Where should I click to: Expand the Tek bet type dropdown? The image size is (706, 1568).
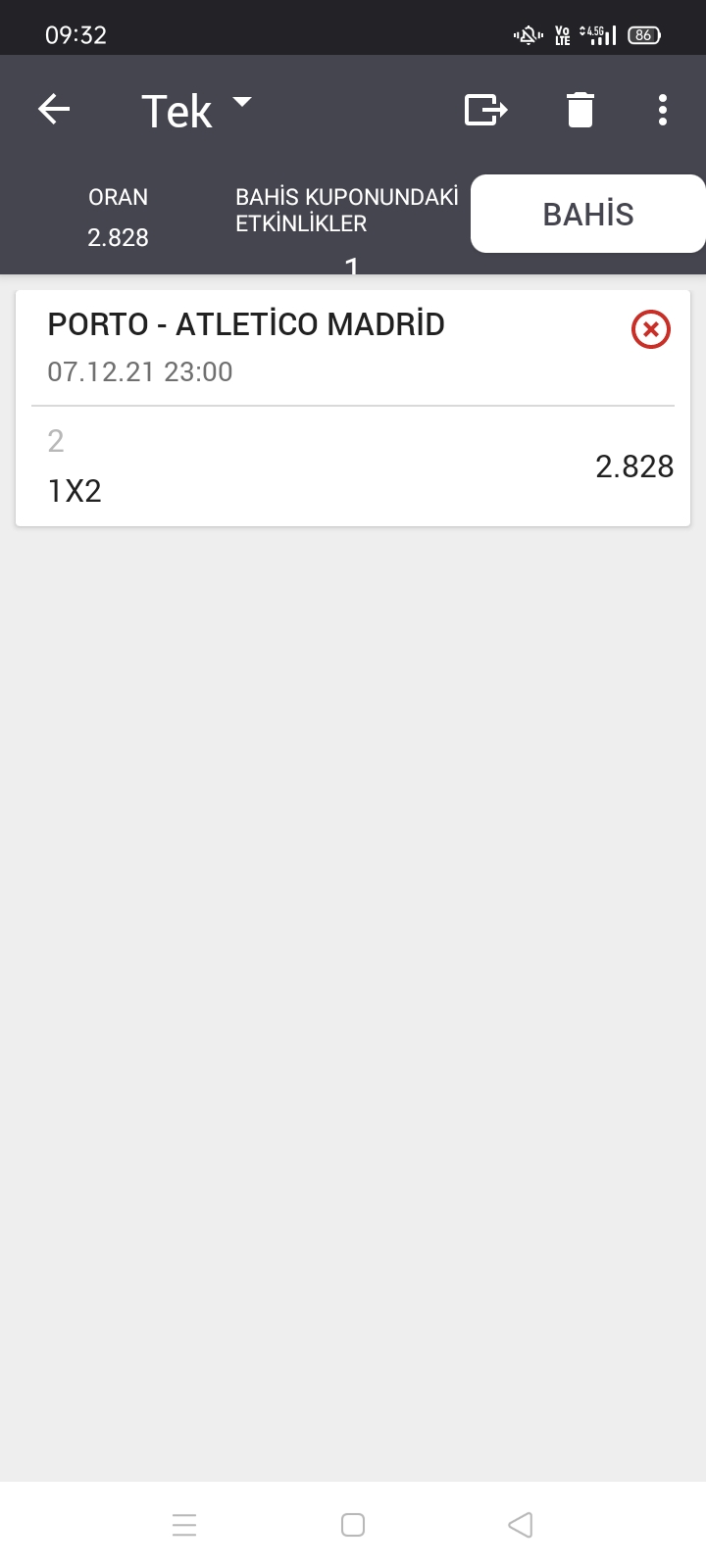pos(197,111)
